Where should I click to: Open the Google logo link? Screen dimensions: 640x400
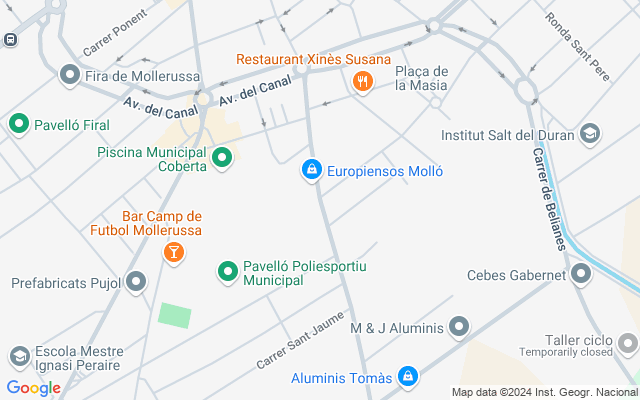33,388
